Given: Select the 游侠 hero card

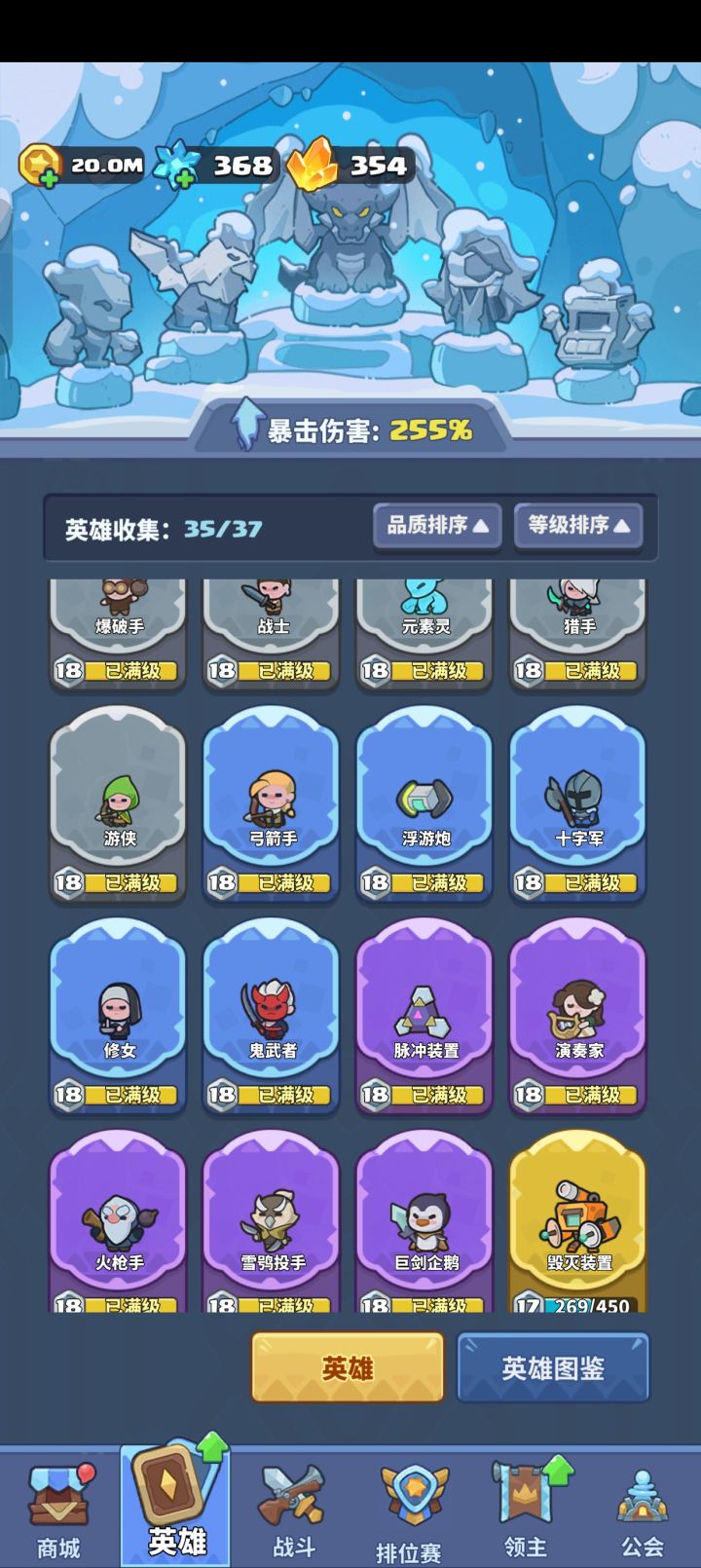Looking at the screenshot, I should (117, 808).
